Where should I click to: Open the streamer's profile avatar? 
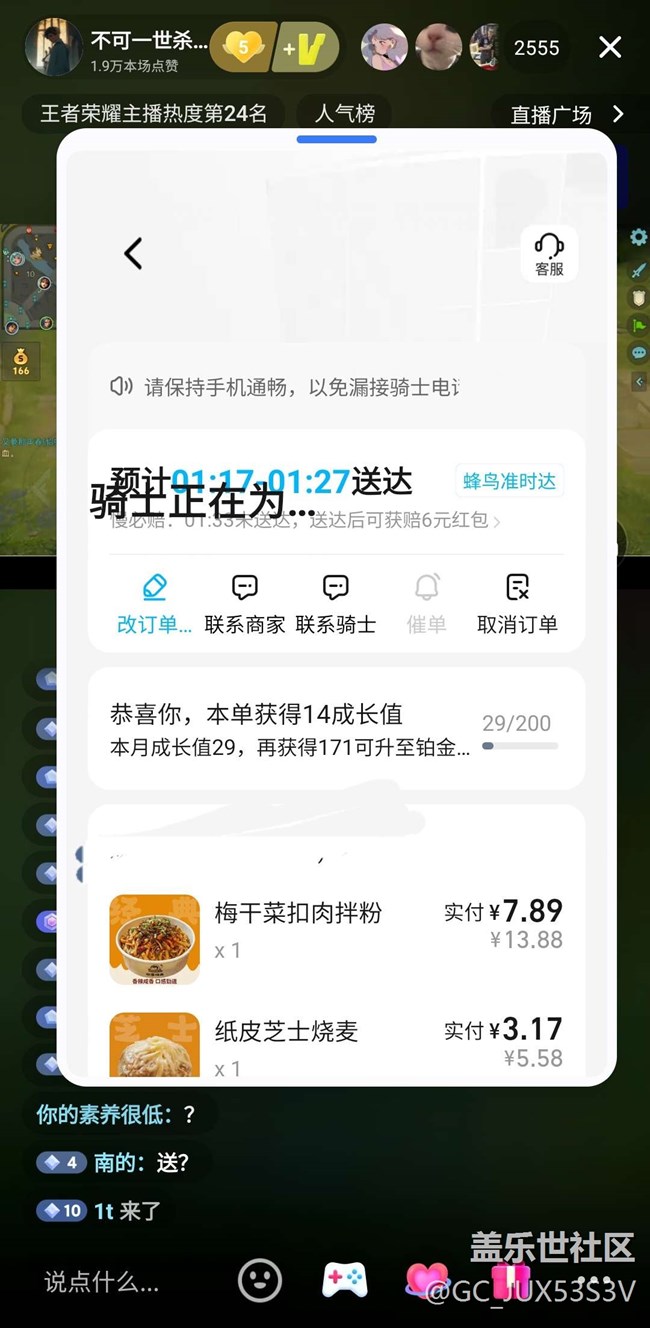pyautogui.click(x=53, y=47)
